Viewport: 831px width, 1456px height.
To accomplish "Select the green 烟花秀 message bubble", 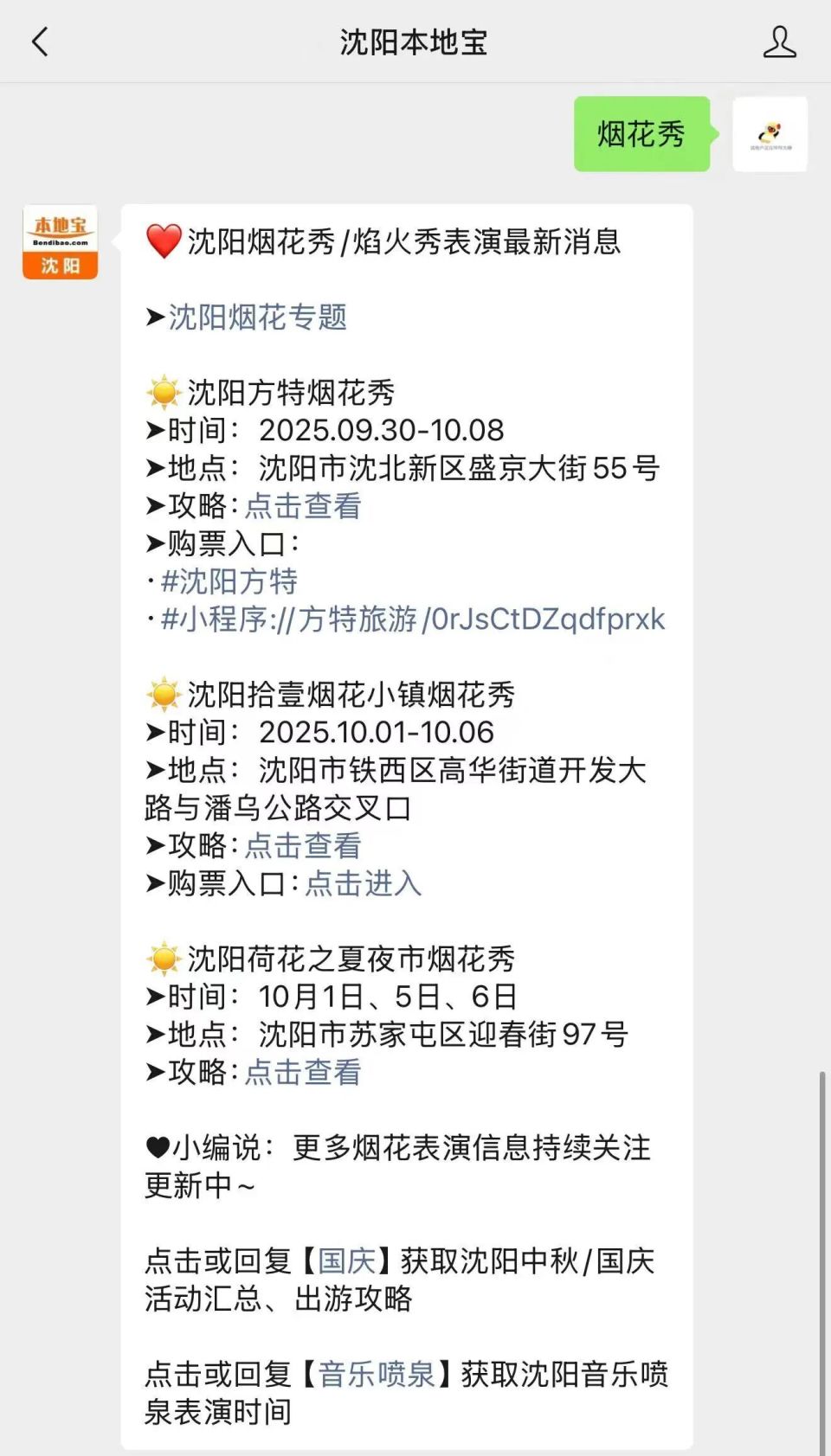I will pyautogui.click(x=641, y=134).
